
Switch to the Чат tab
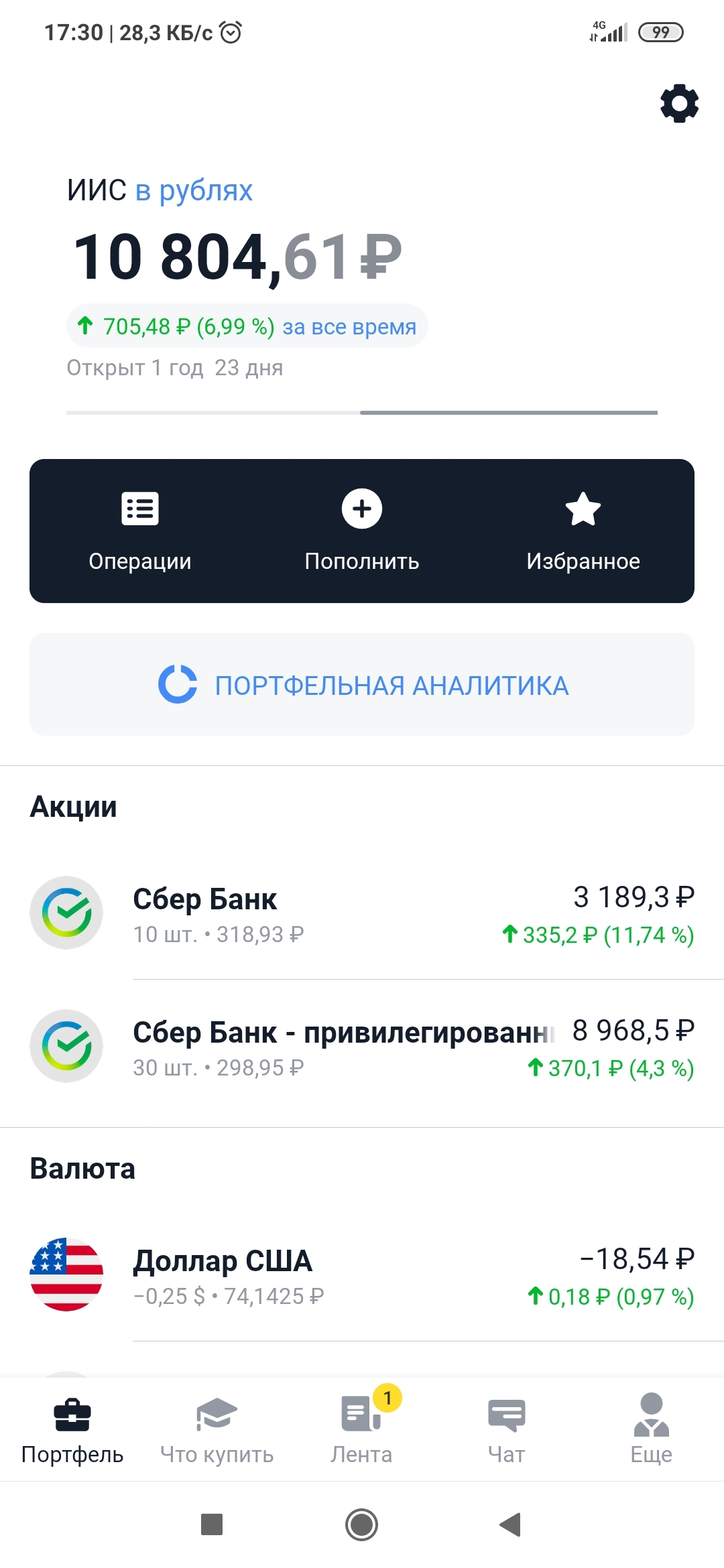(506, 1429)
